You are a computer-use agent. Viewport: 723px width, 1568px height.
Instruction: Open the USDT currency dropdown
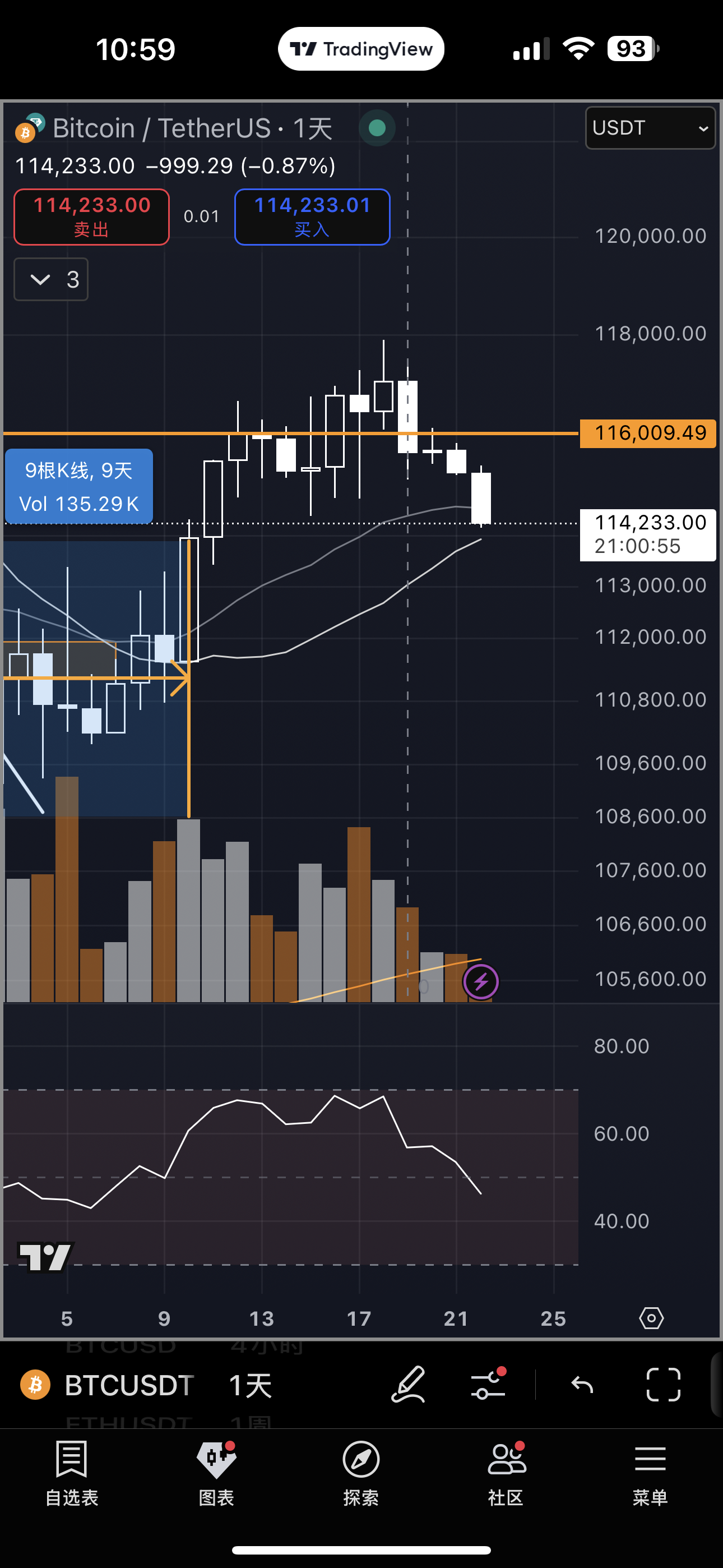[650, 128]
